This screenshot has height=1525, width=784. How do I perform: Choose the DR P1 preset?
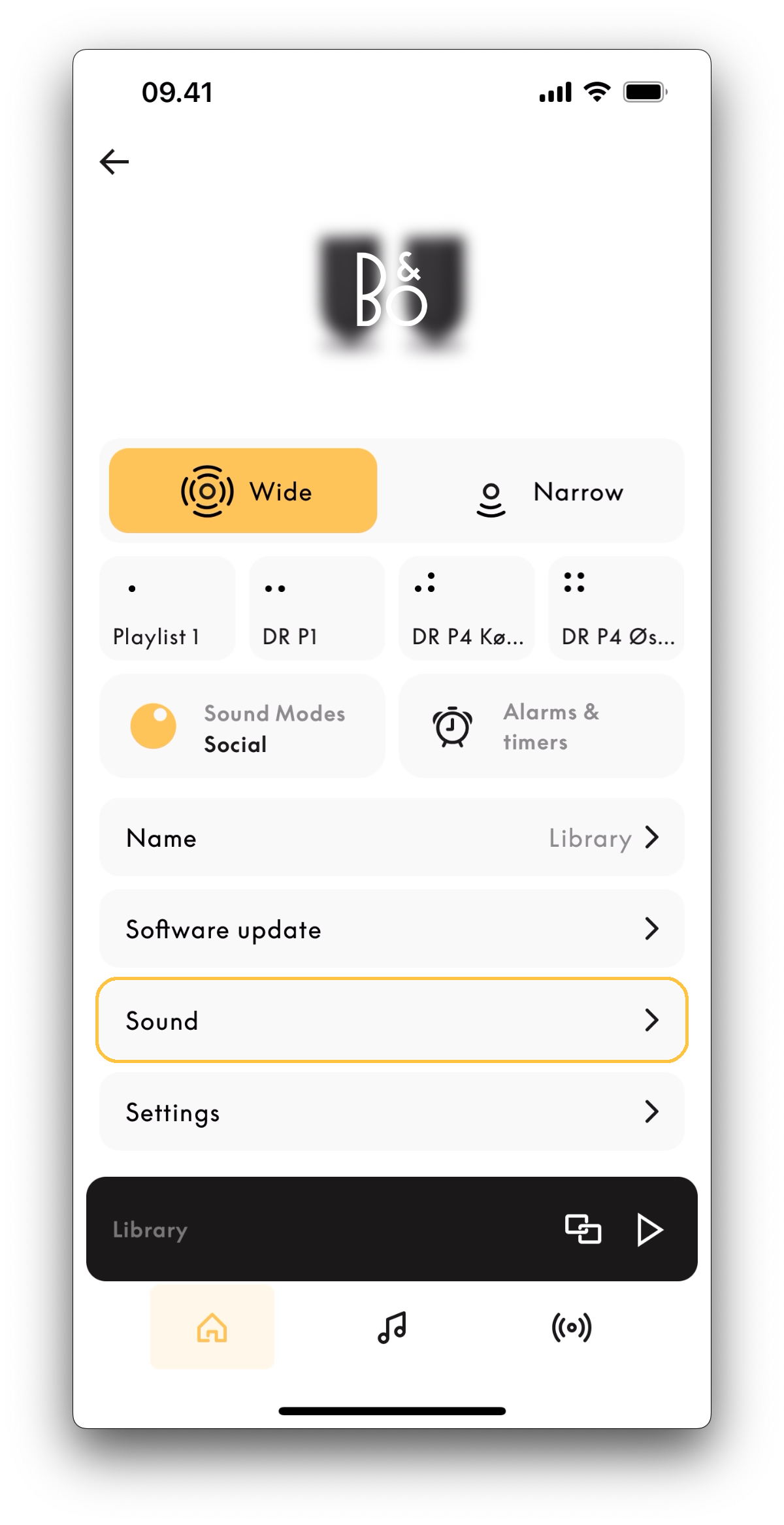[317, 608]
